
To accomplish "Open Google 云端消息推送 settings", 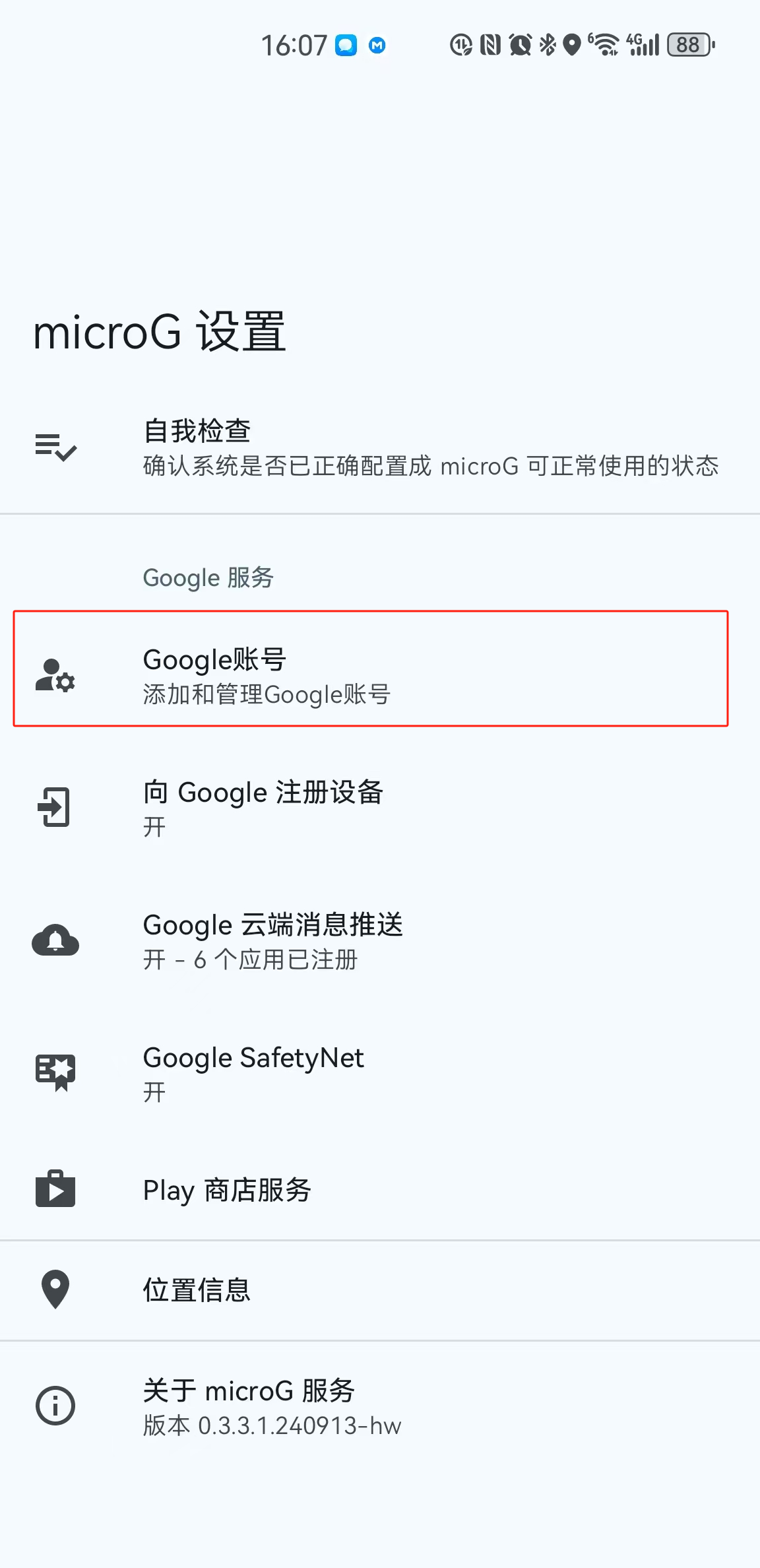I will tap(380, 940).
